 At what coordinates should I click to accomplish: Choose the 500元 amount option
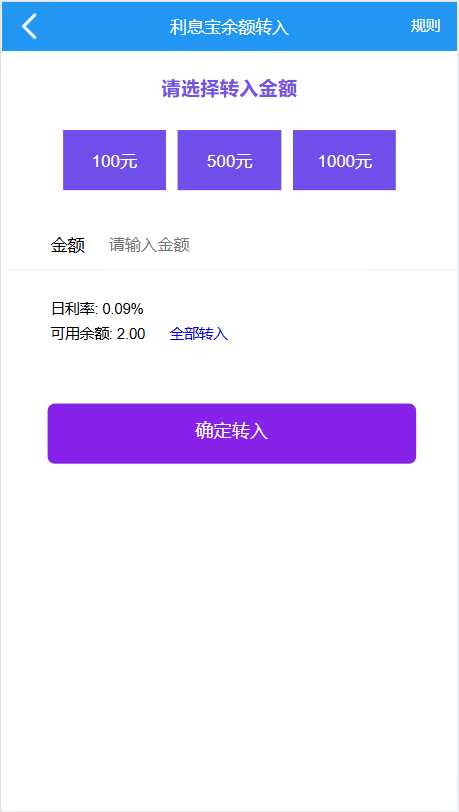[230, 160]
